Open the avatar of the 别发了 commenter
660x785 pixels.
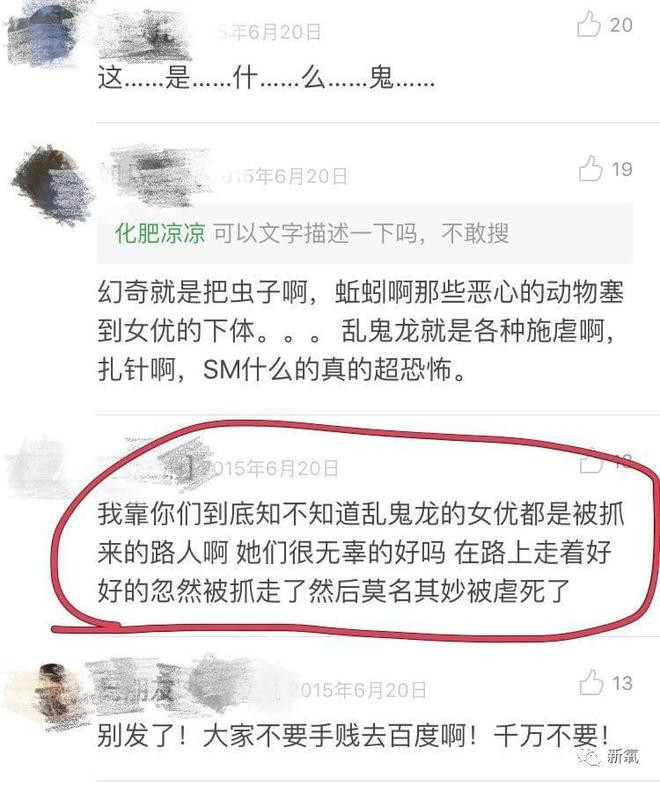tap(46, 690)
